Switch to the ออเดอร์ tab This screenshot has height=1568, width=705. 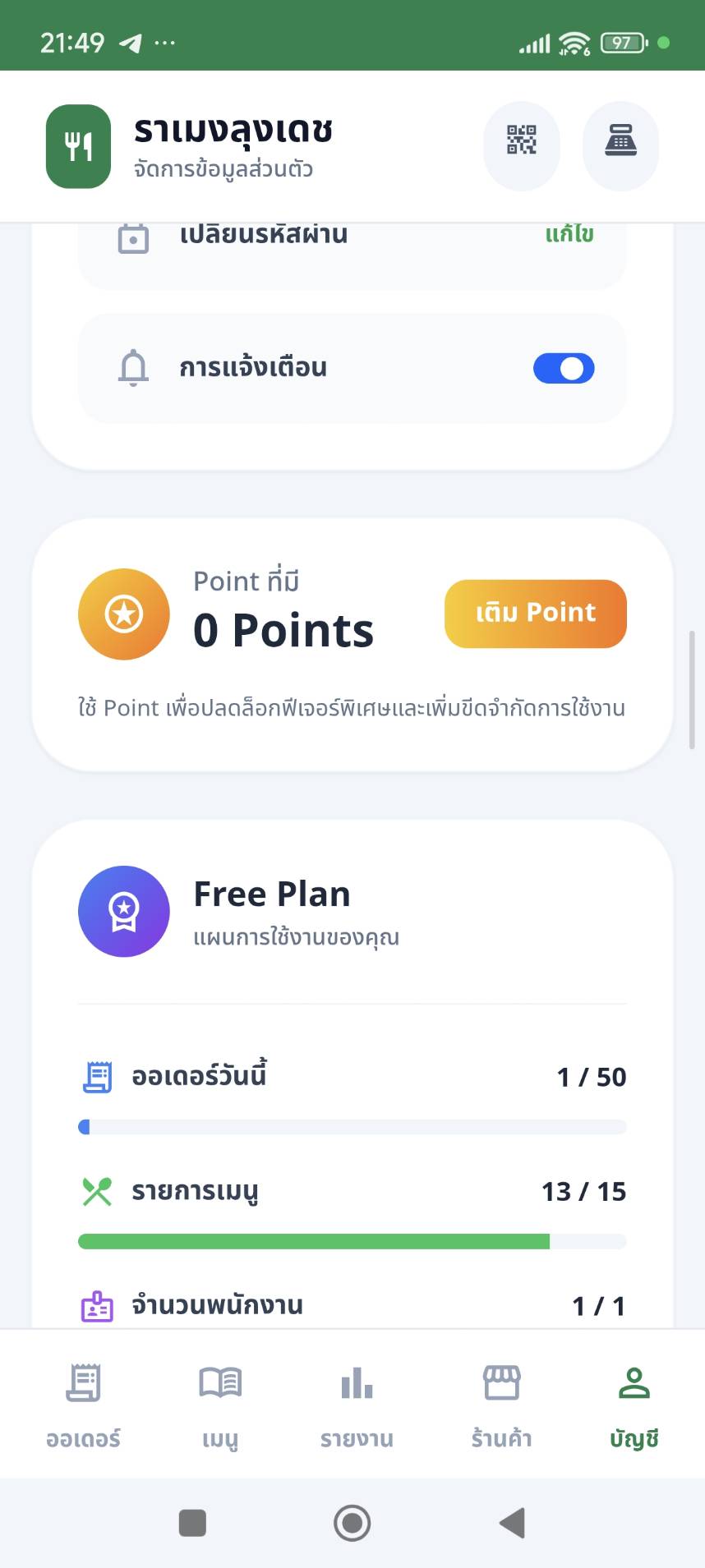point(83,1404)
